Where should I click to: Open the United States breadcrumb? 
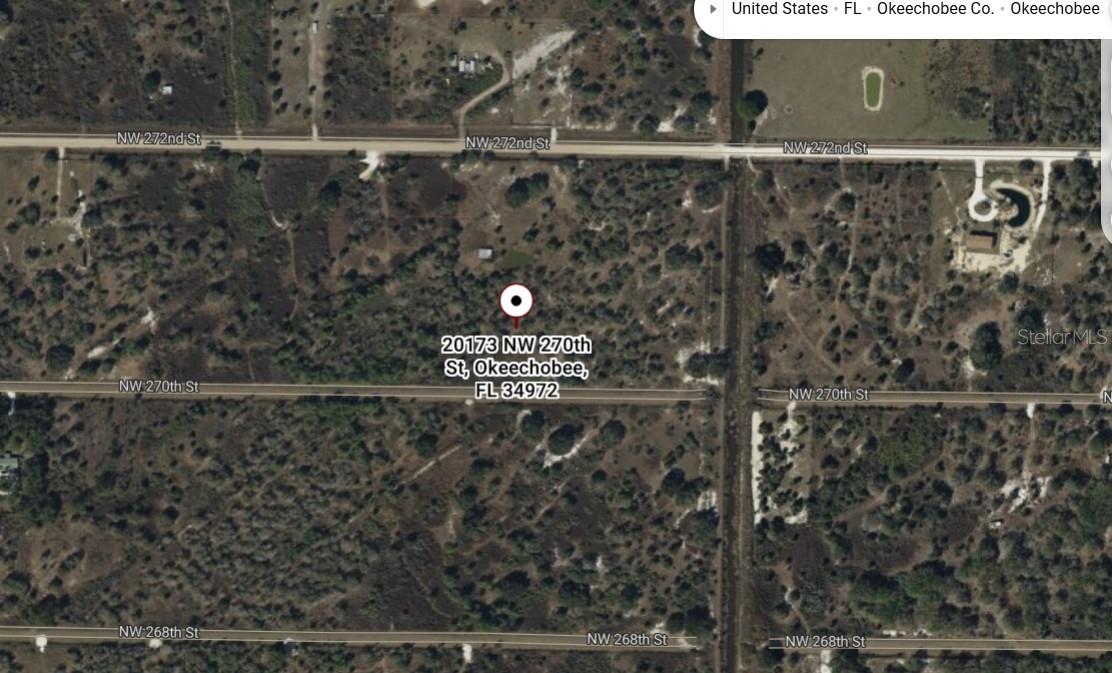pos(779,9)
